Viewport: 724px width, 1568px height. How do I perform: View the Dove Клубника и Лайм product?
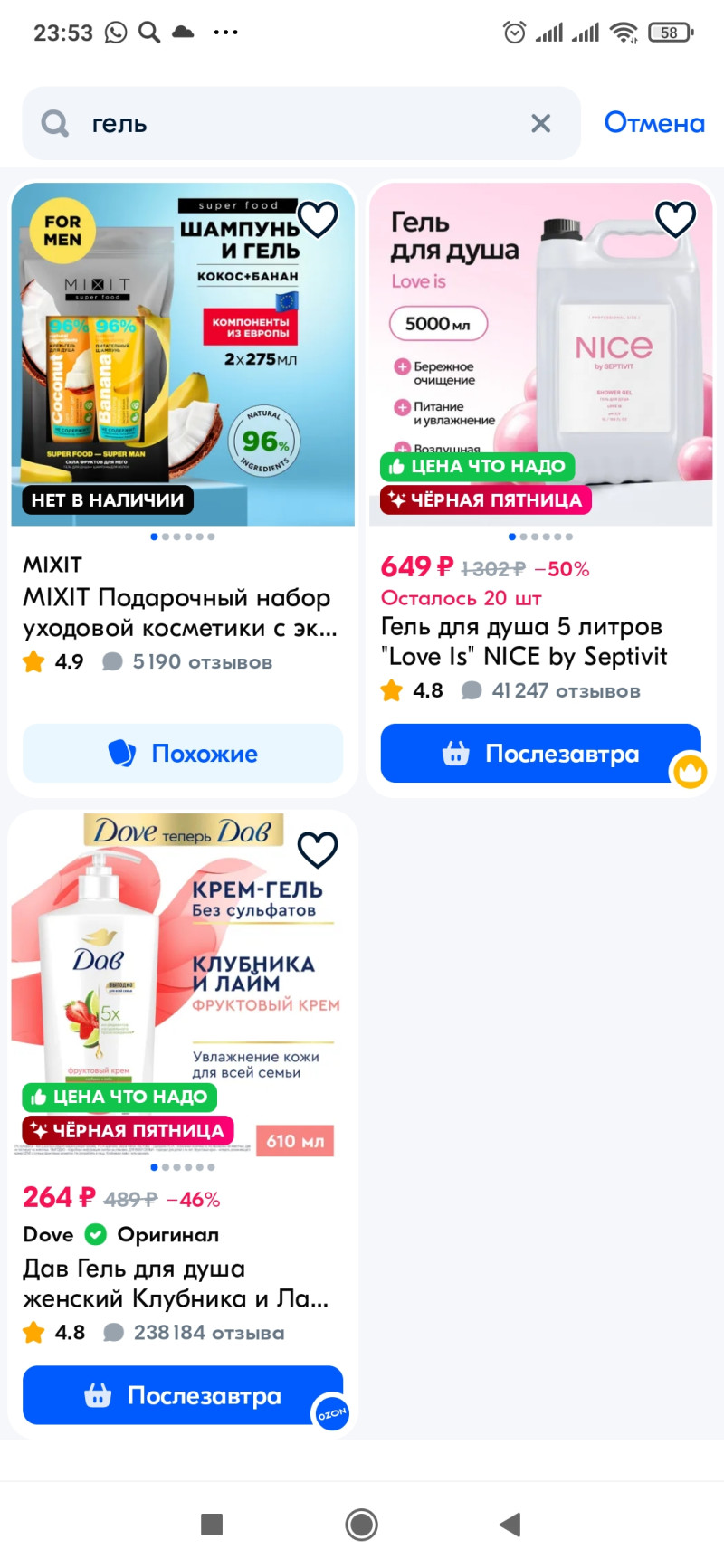[176, 1283]
